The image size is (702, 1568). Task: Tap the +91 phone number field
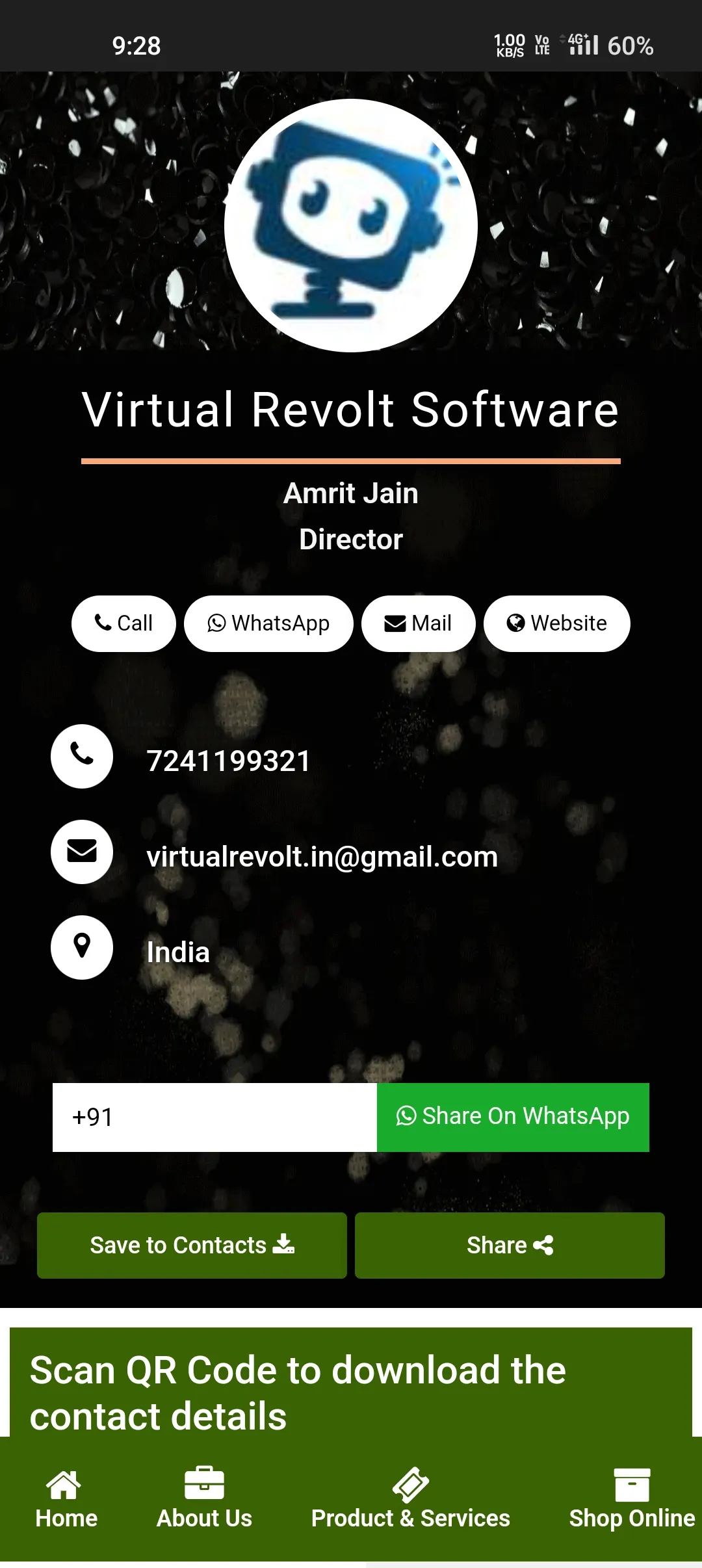(x=214, y=1117)
